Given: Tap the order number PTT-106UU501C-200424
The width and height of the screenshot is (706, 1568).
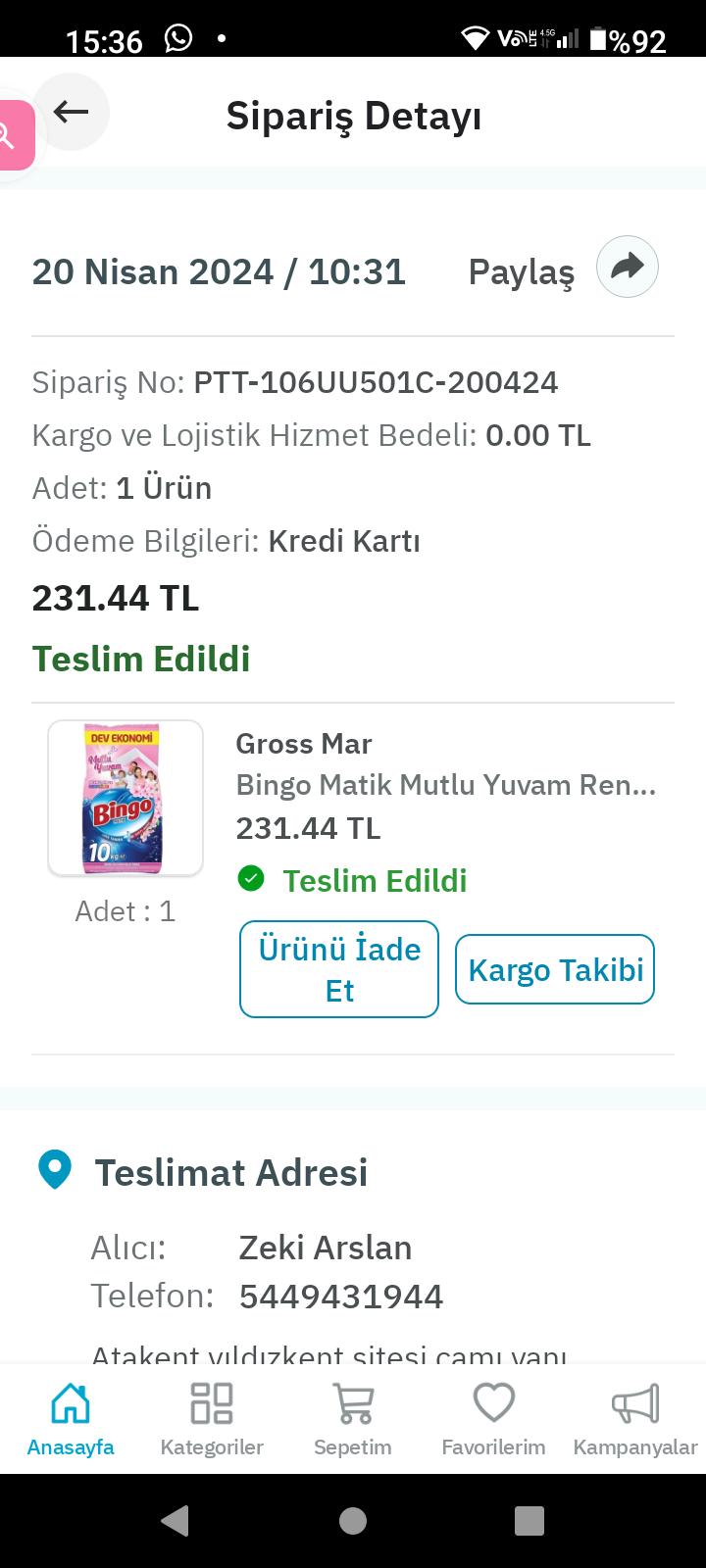Looking at the screenshot, I should pos(376,383).
